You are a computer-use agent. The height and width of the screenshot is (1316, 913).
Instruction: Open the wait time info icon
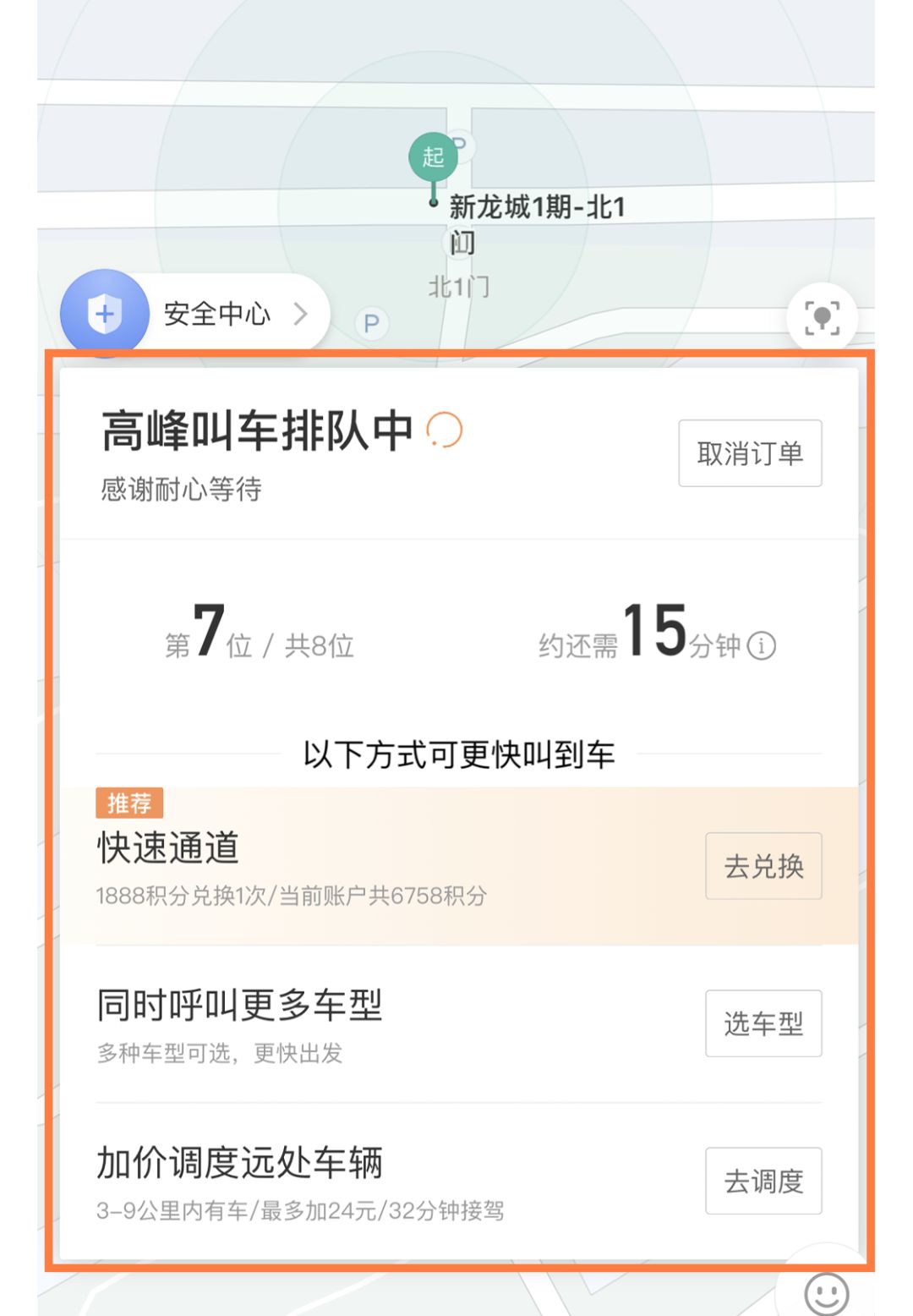click(762, 646)
